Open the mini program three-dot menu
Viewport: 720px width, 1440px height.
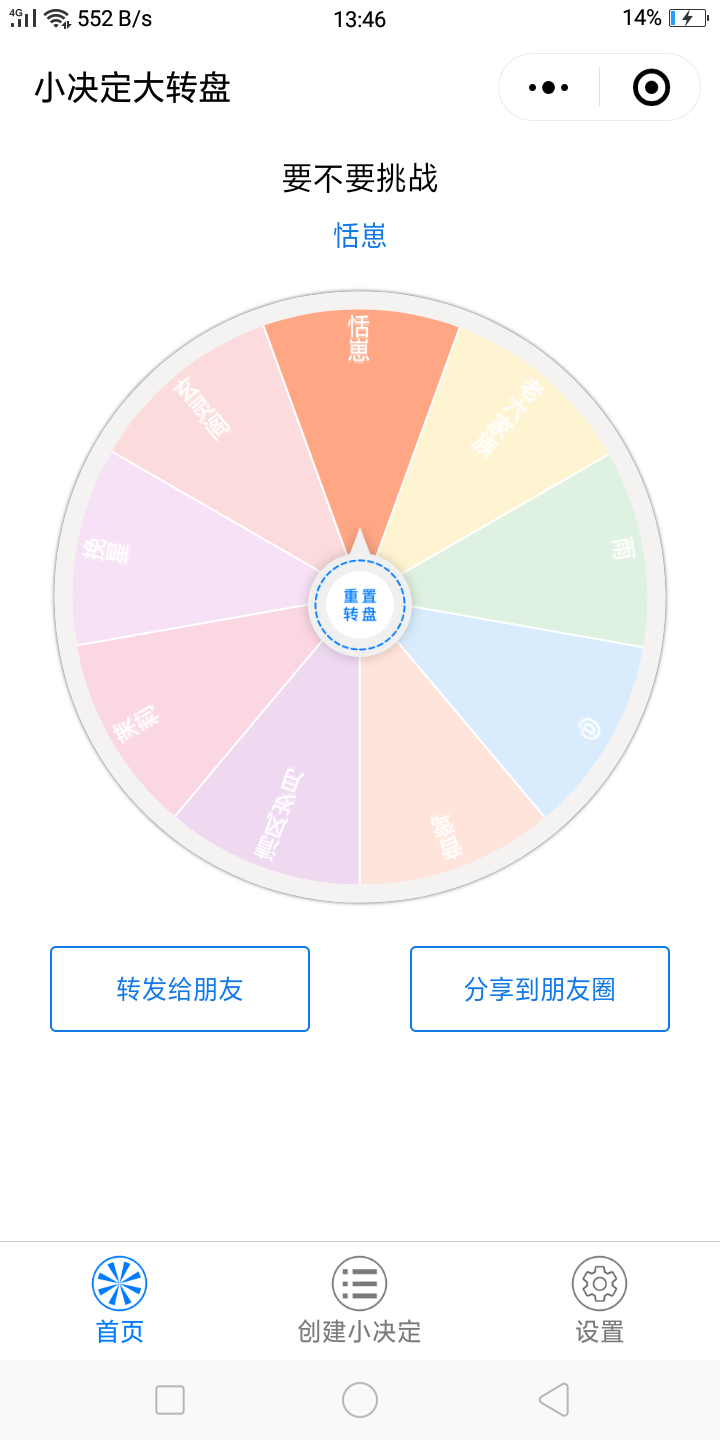(549, 88)
